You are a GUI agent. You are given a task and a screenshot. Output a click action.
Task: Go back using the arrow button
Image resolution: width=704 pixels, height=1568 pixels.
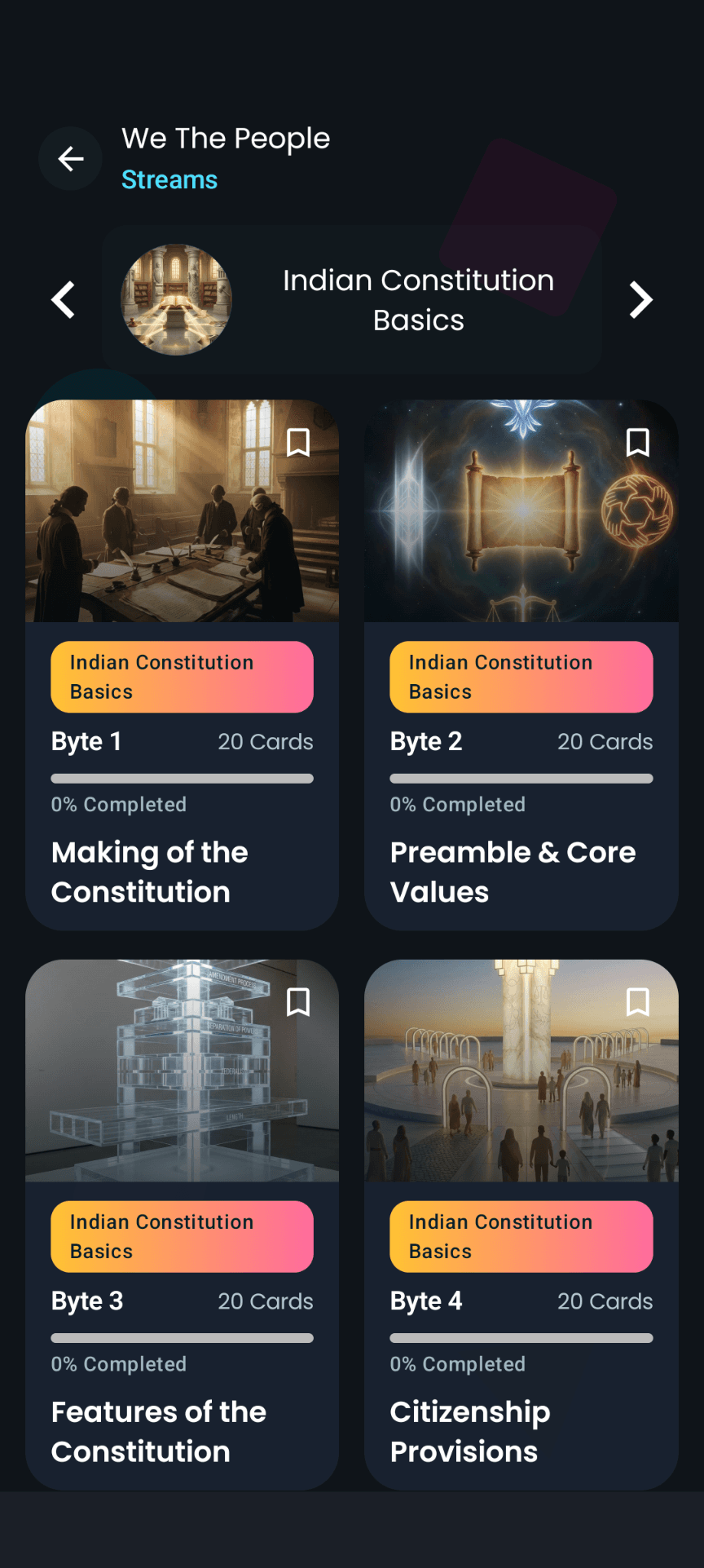coord(71,159)
